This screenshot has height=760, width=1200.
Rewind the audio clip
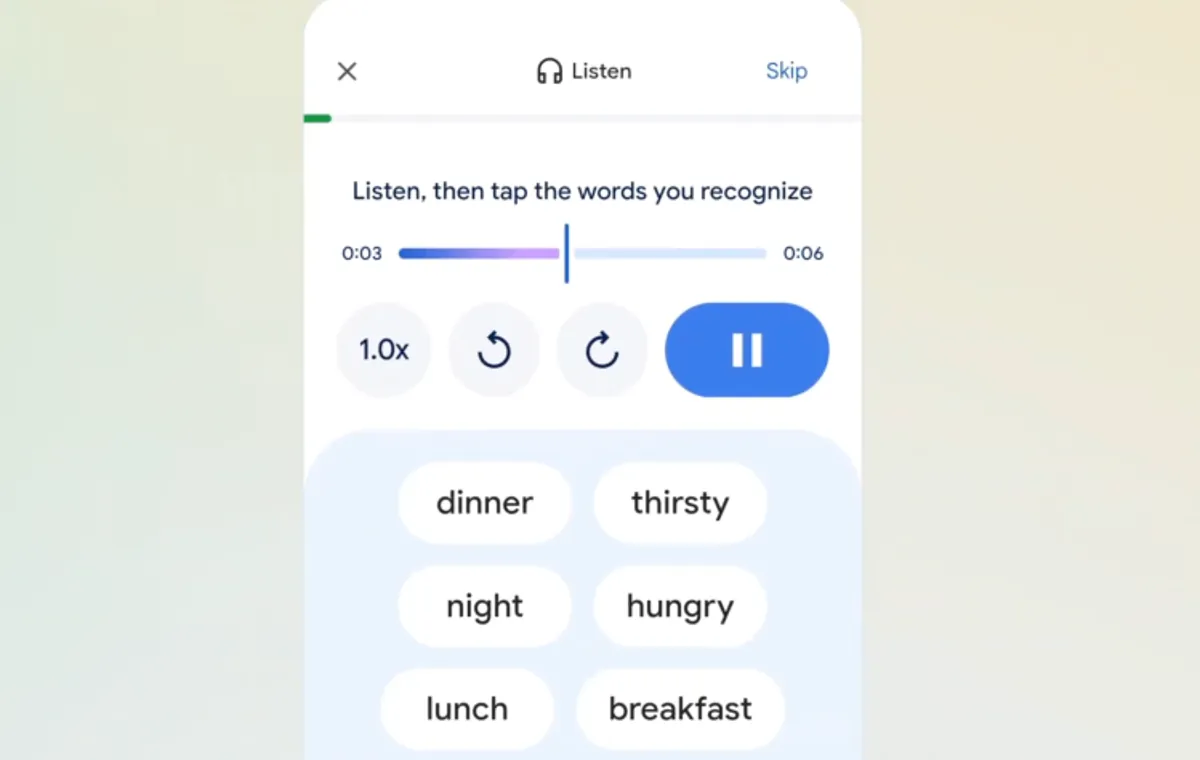click(x=494, y=350)
